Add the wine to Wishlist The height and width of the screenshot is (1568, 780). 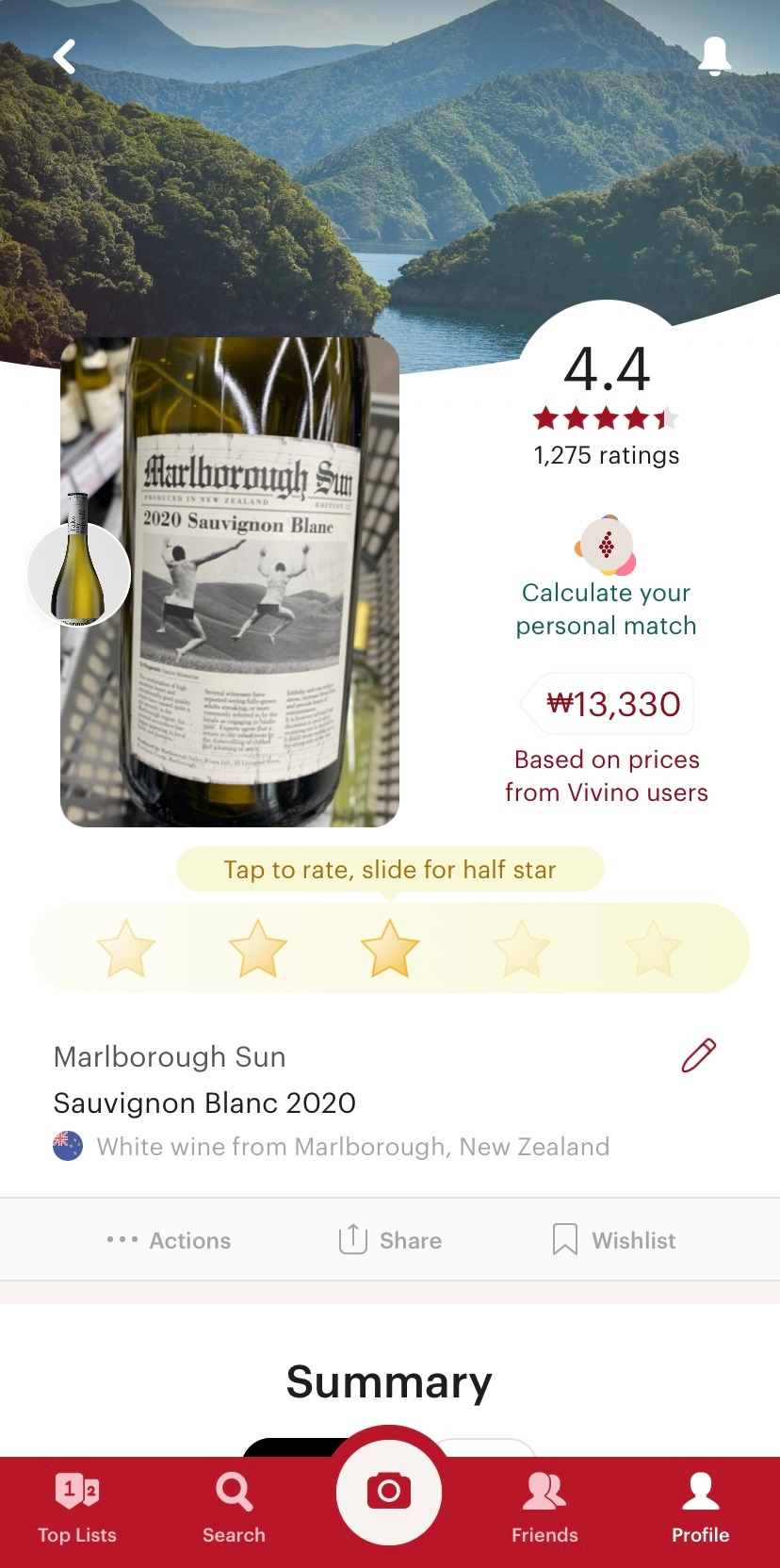click(x=614, y=1240)
